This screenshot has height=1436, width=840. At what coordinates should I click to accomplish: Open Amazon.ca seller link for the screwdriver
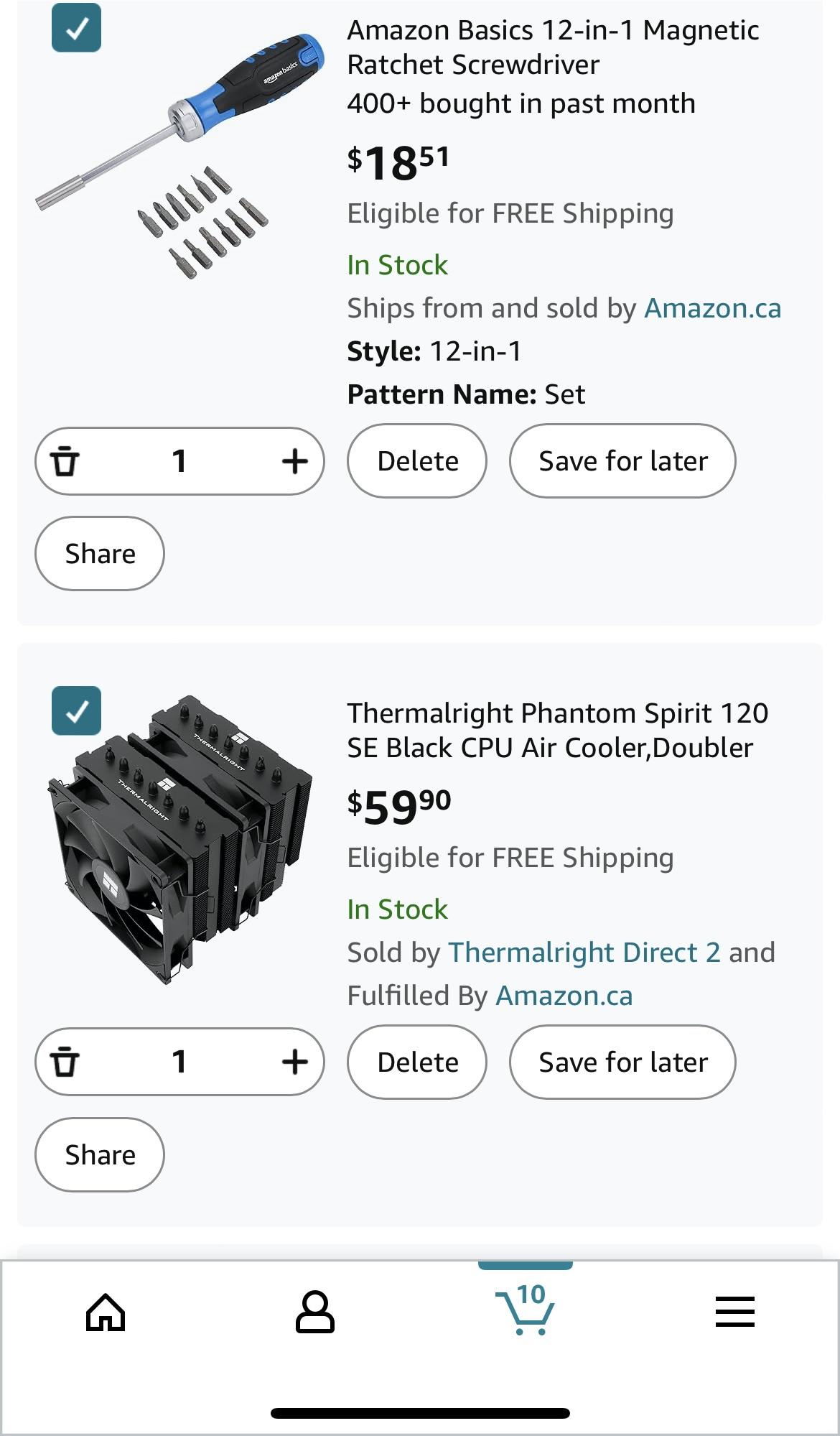coord(714,307)
